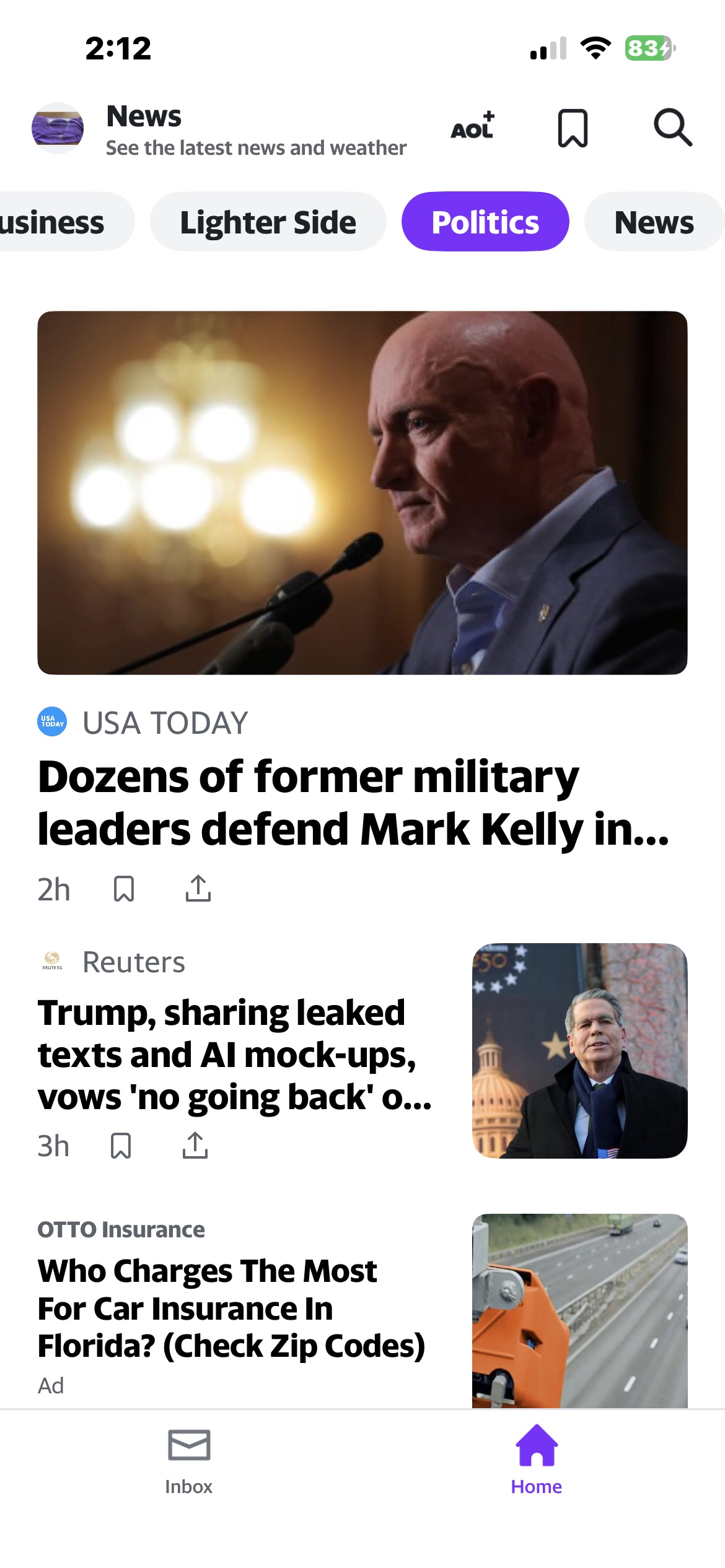The width and height of the screenshot is (725, 1568).
Task: Open the search magnifier
Action: coord(672,128)
